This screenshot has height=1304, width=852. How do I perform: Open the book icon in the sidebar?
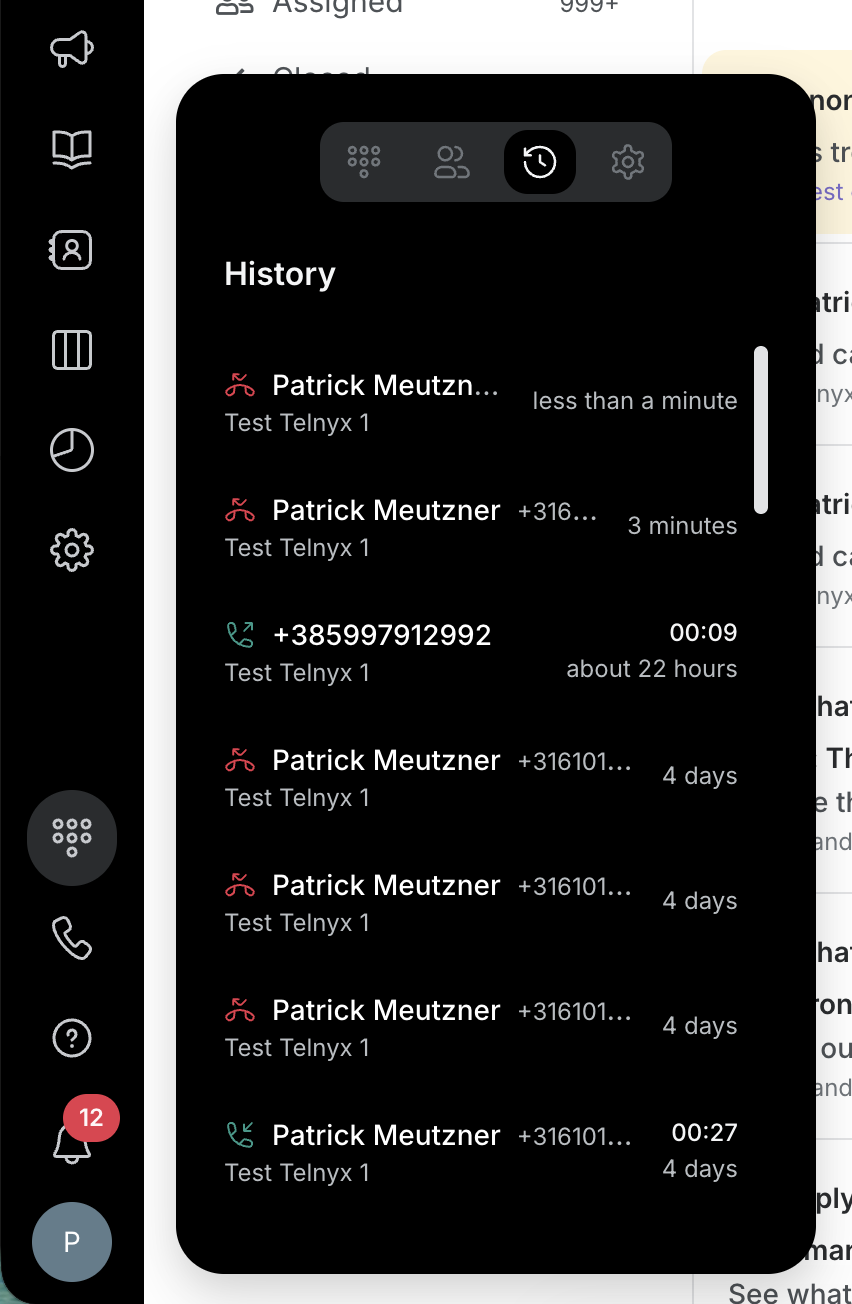pos(72,149)
